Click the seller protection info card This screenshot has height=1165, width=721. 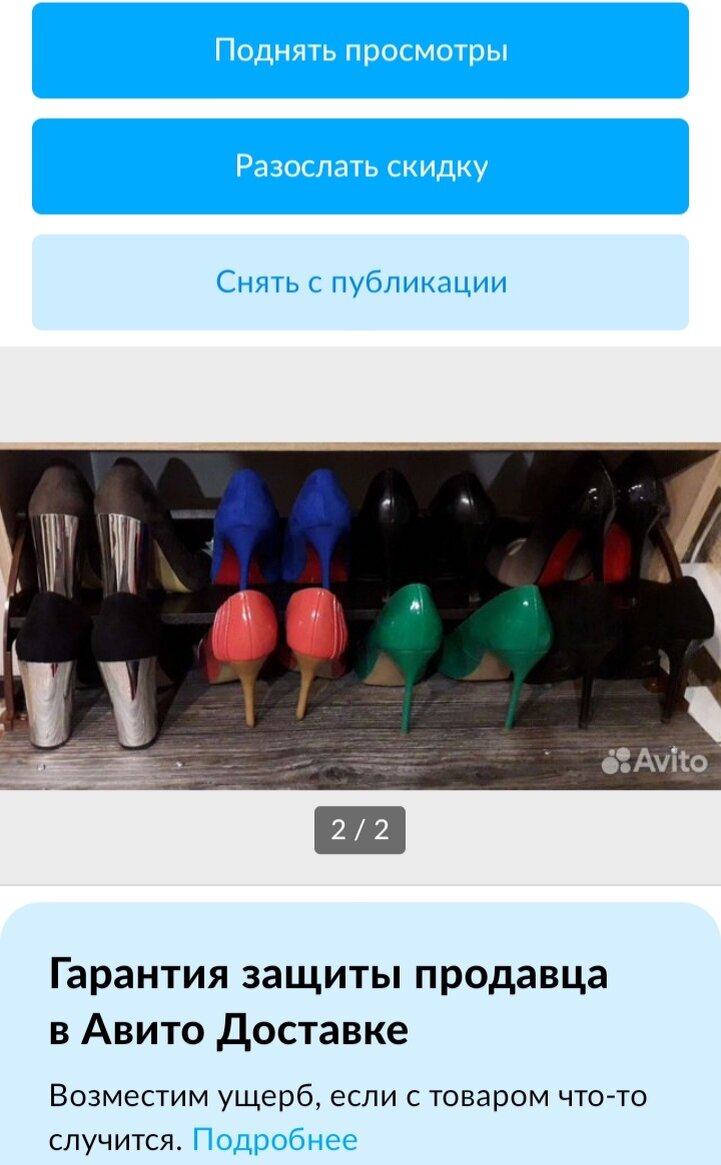360,1030
